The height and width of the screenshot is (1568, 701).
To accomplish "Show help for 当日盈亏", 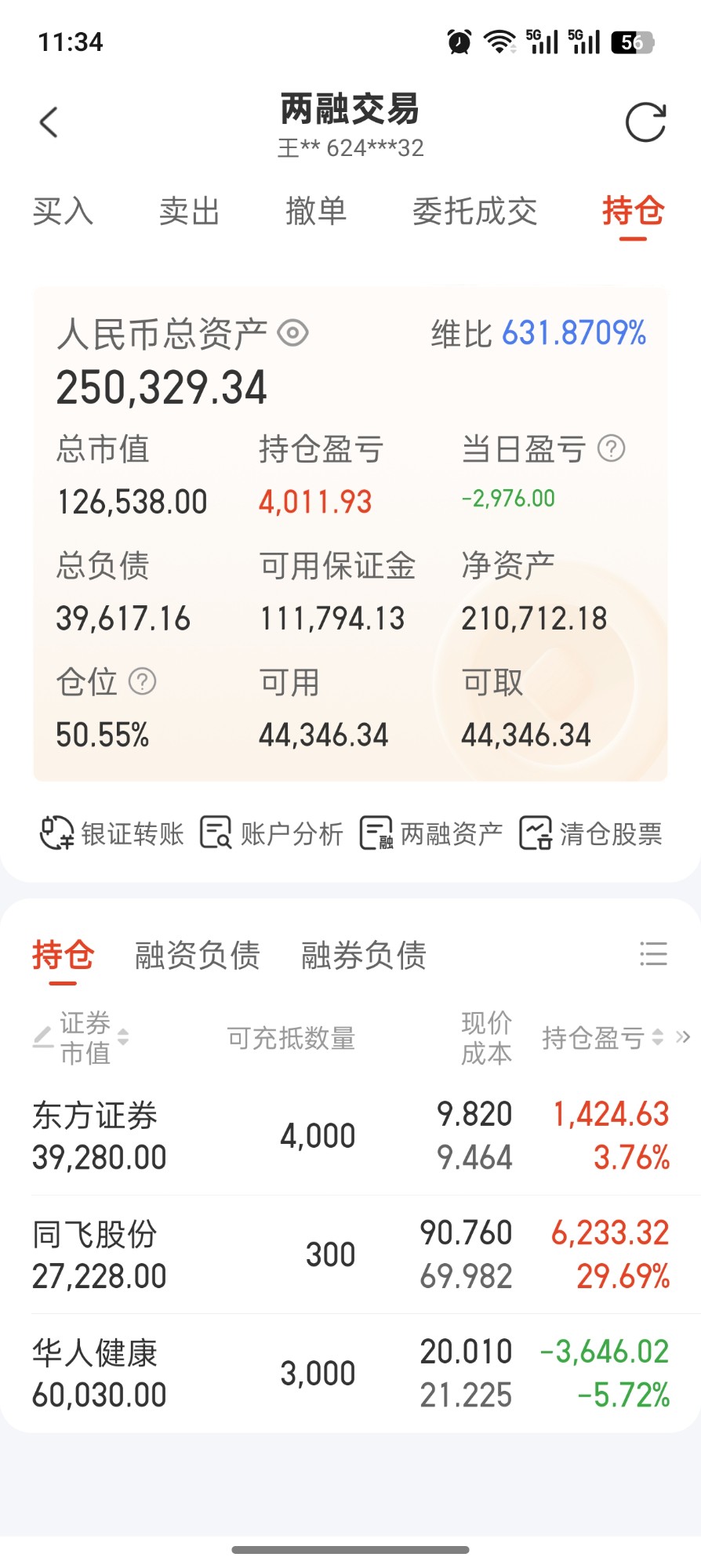I will tap(612, 448).
